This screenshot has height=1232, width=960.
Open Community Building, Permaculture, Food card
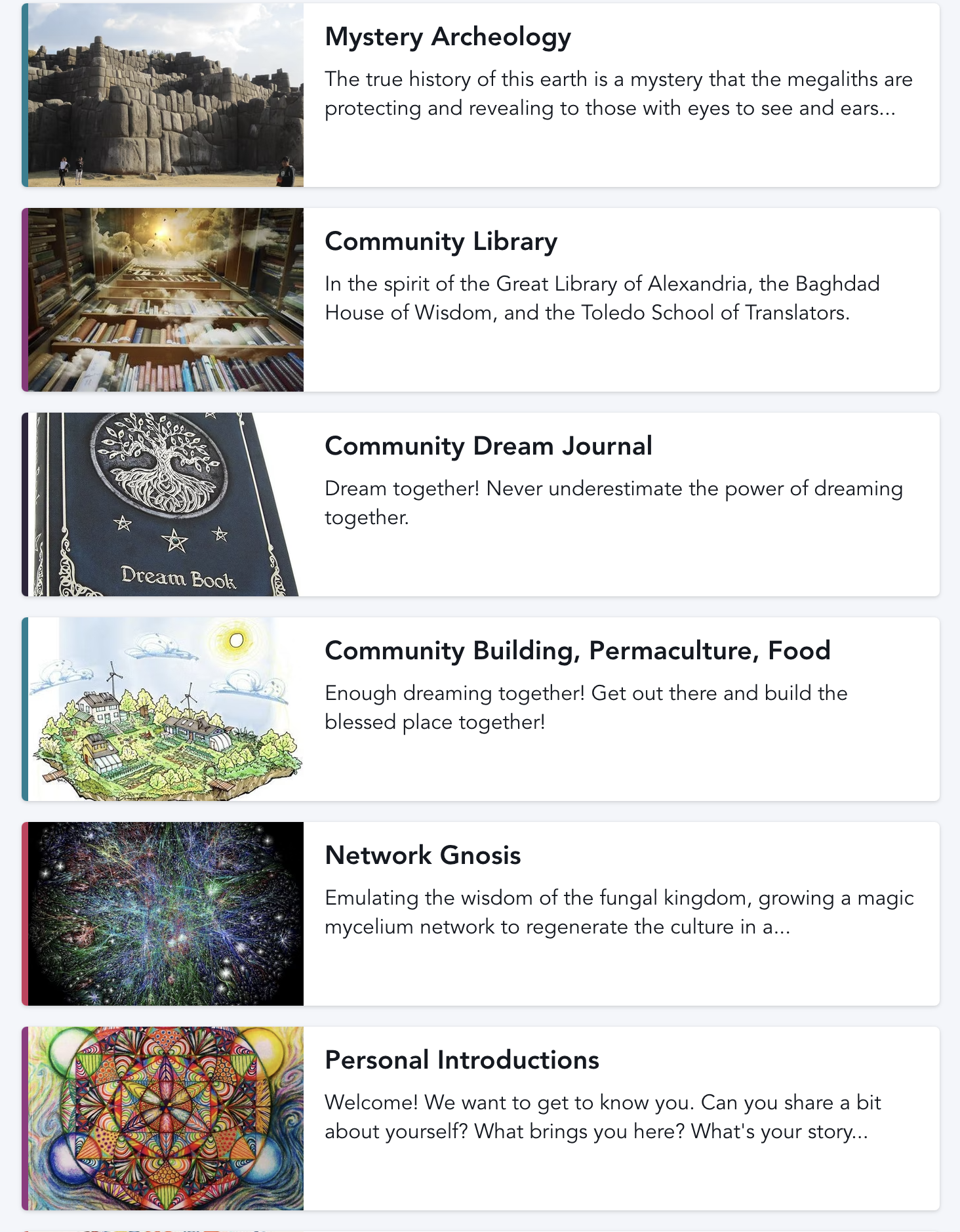pos(577,651)
